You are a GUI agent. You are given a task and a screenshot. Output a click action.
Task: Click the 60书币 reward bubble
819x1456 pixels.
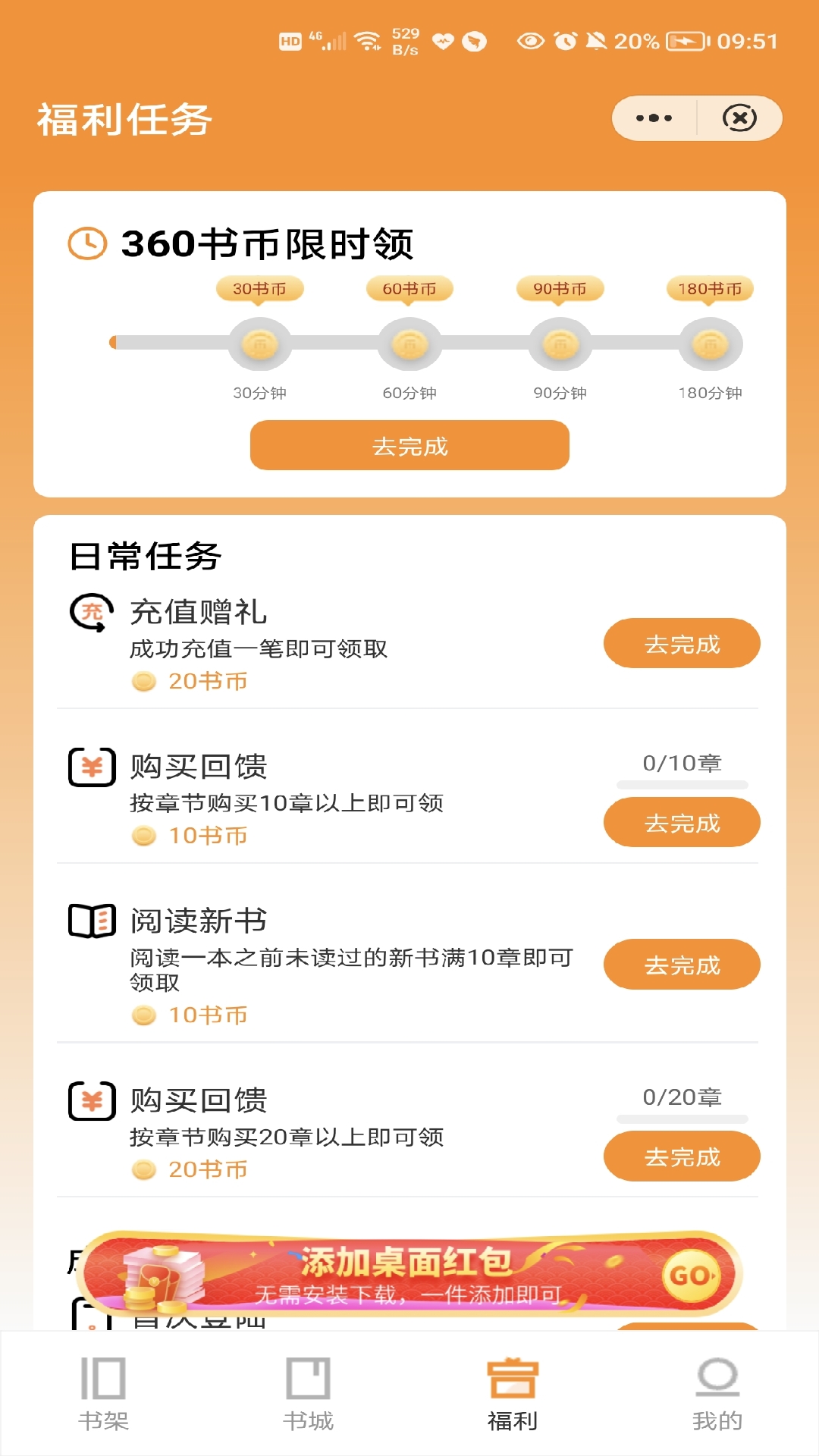pyautogui.click(x=409, y=288)
